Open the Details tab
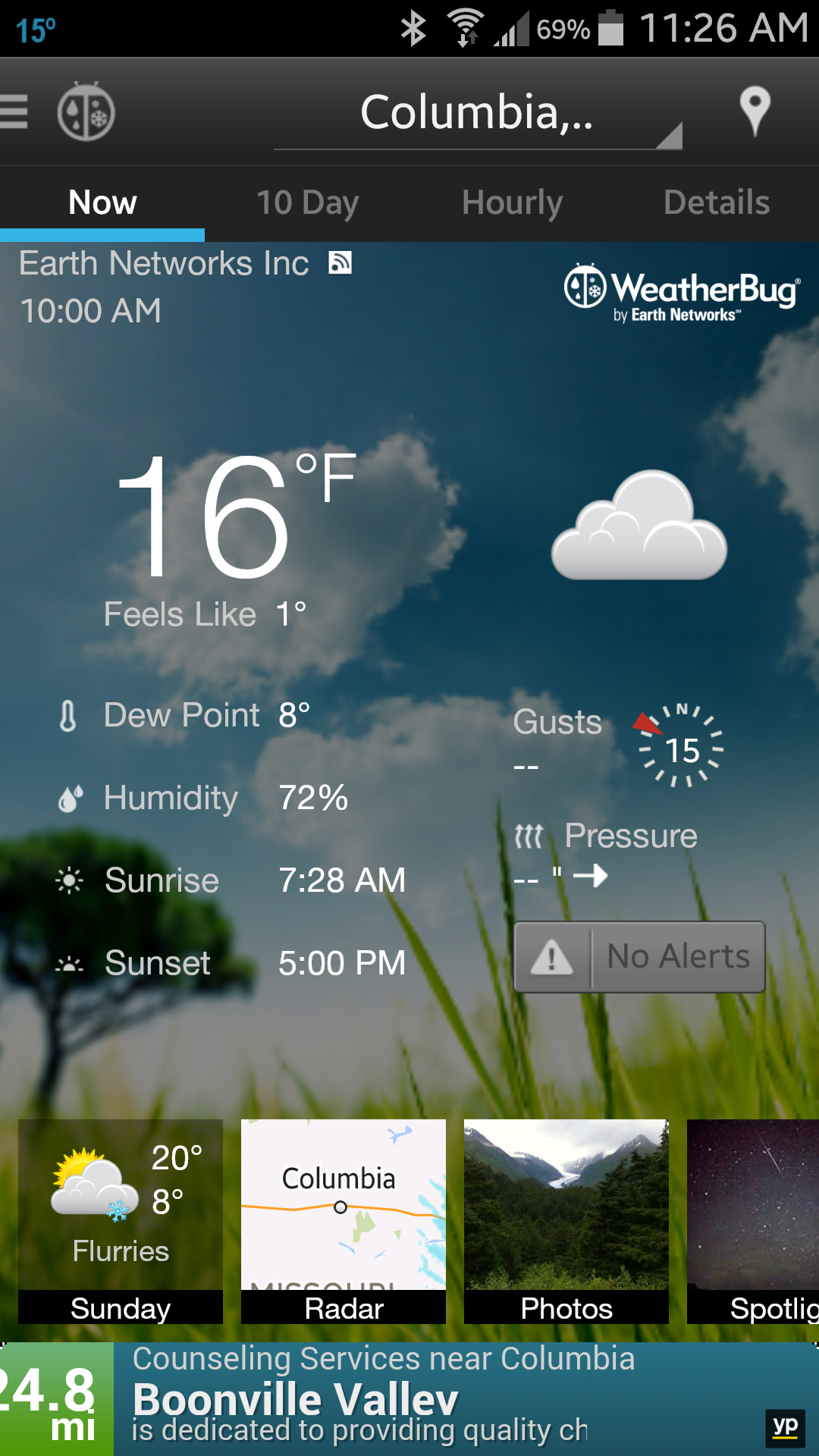 (x=717, y=203)
